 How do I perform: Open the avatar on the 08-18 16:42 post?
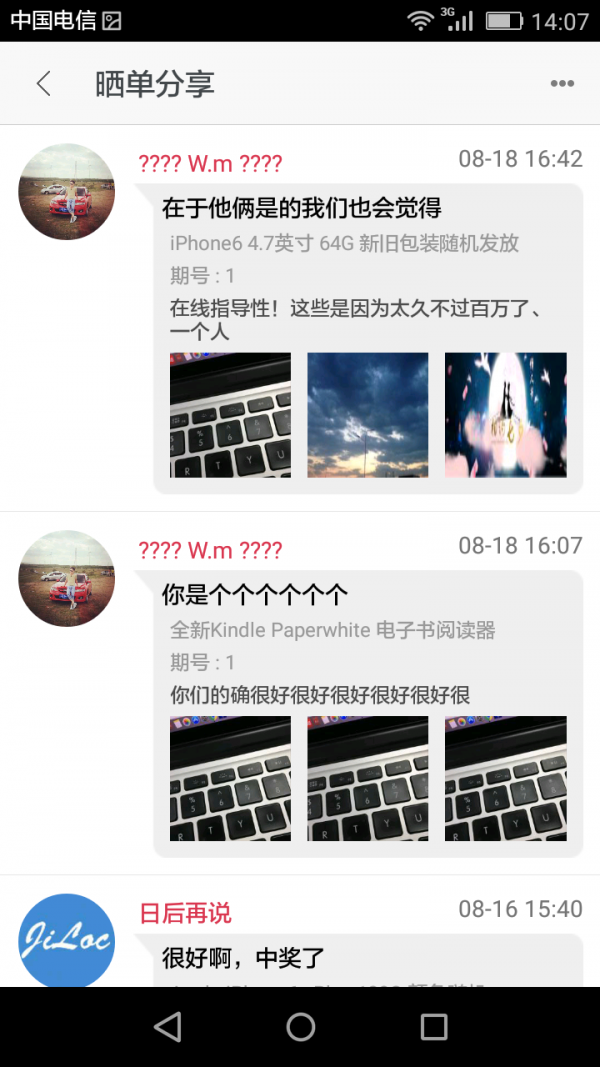pyautogui.click(x=67, y=192)
